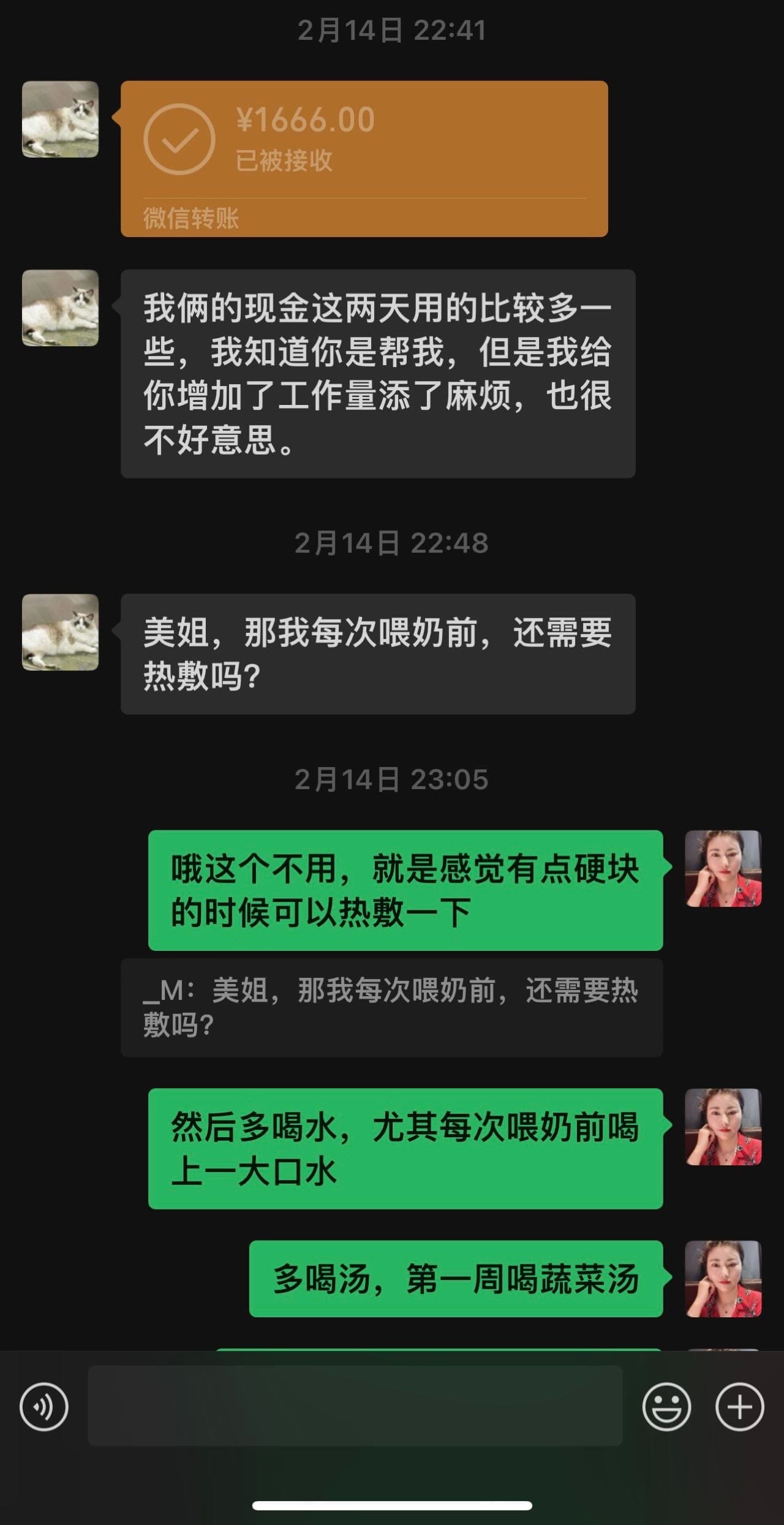
Task: Open woman's avatar beside 多喝汤 message
Action: click(723, 1279)
